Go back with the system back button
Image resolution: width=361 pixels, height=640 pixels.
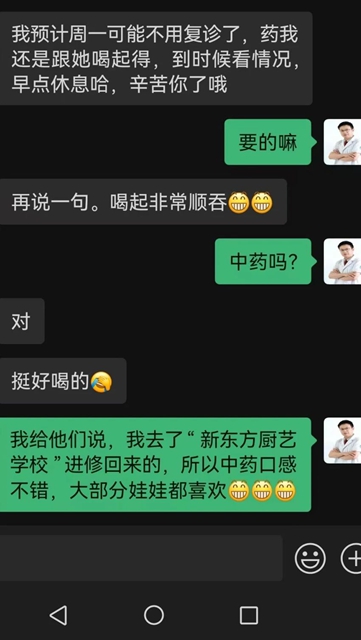tap(58, 615)
